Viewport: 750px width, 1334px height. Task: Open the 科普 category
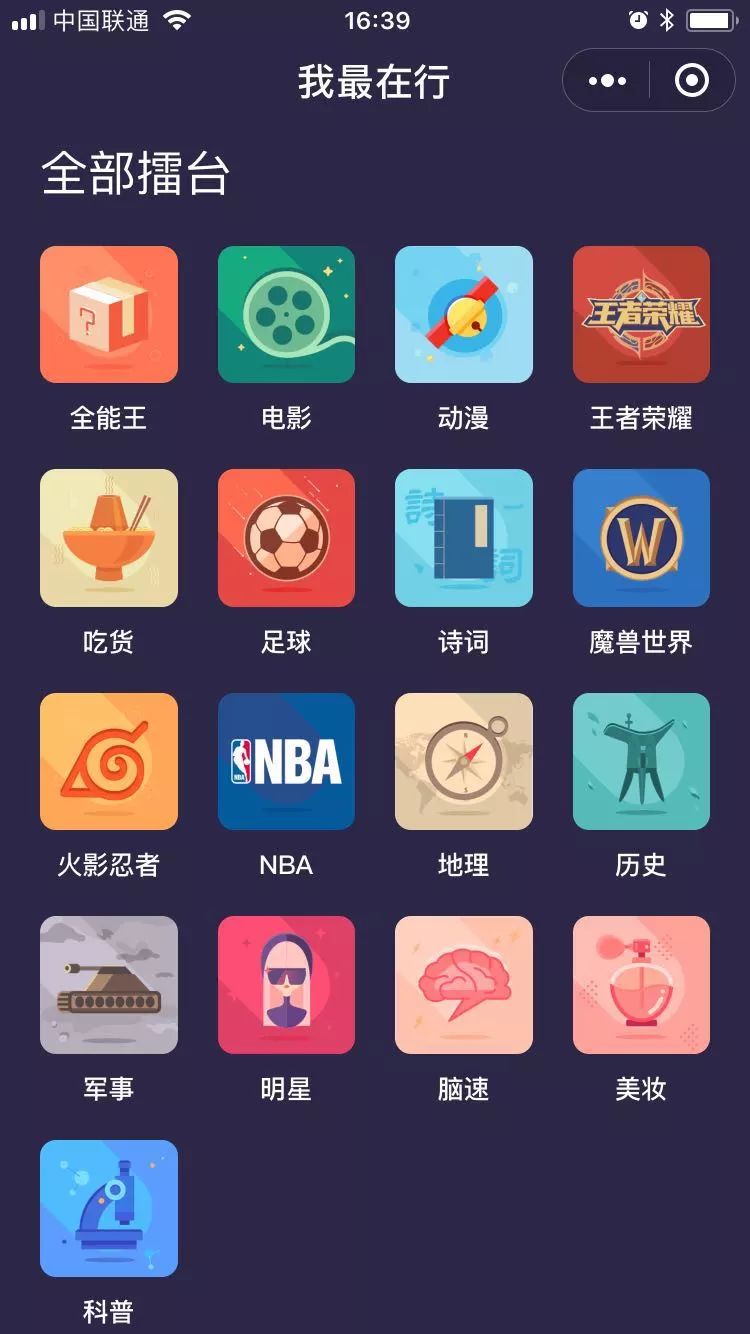[x=109, y=1209]
